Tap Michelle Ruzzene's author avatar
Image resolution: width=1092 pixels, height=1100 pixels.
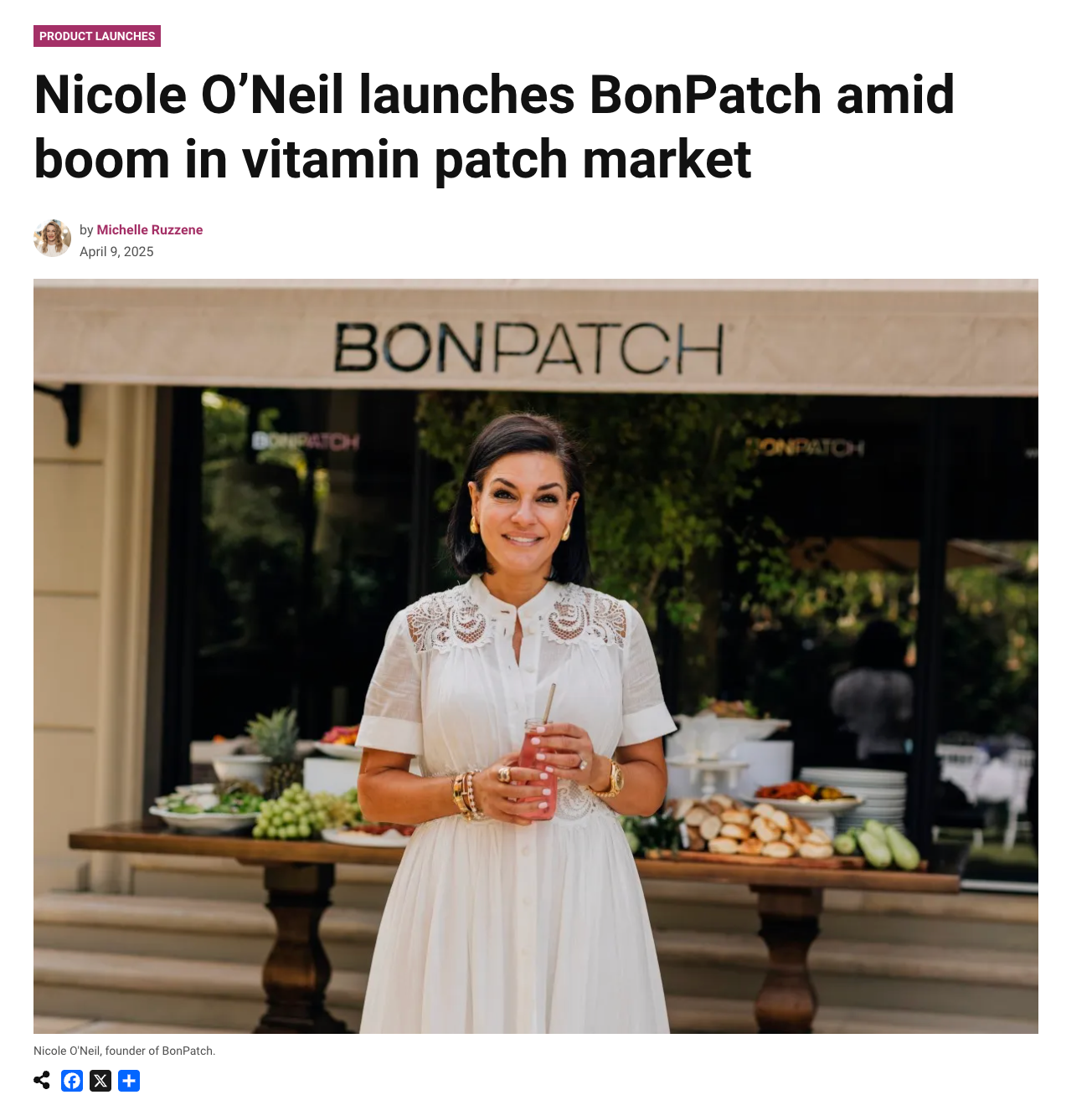(x=52, y=239)
